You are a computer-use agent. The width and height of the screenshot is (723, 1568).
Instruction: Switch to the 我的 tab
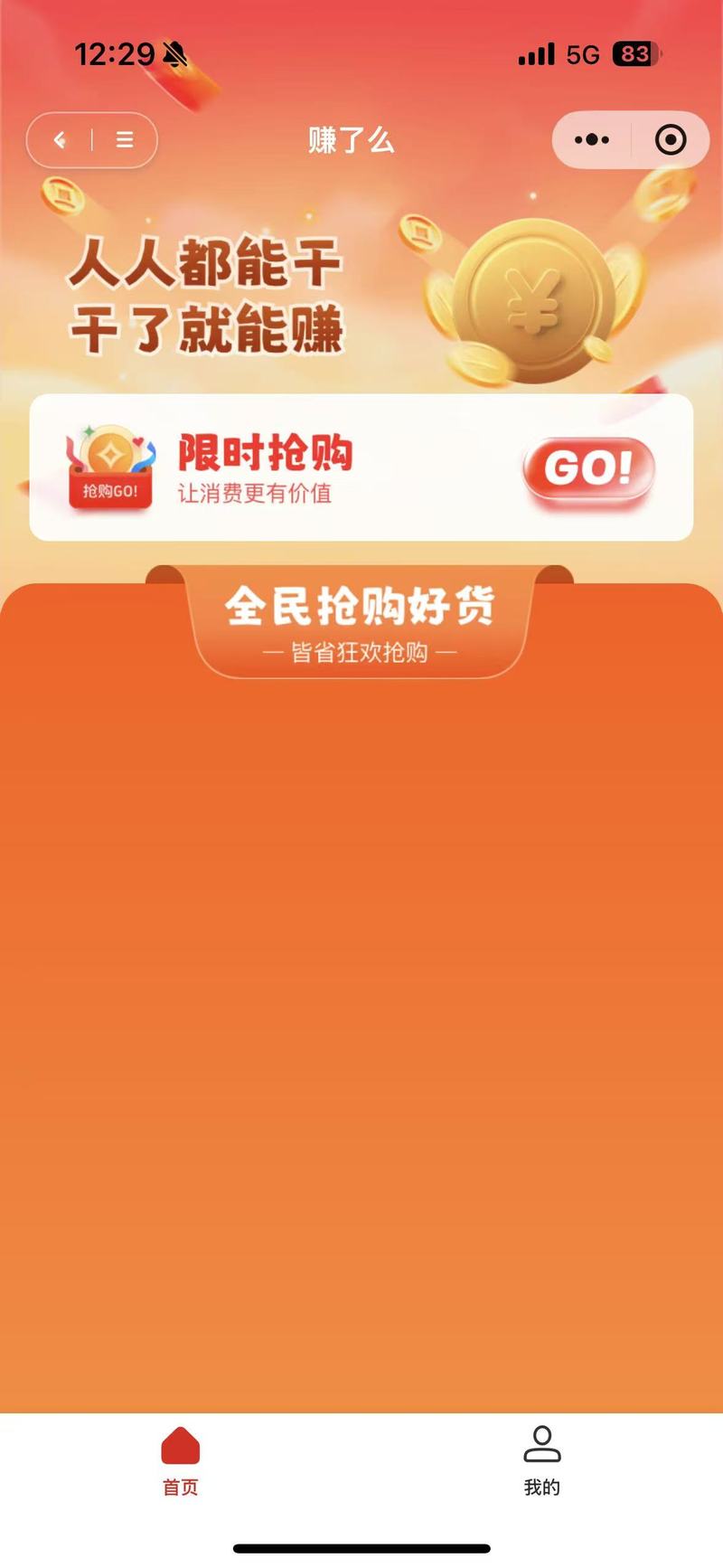(542, 1461)
